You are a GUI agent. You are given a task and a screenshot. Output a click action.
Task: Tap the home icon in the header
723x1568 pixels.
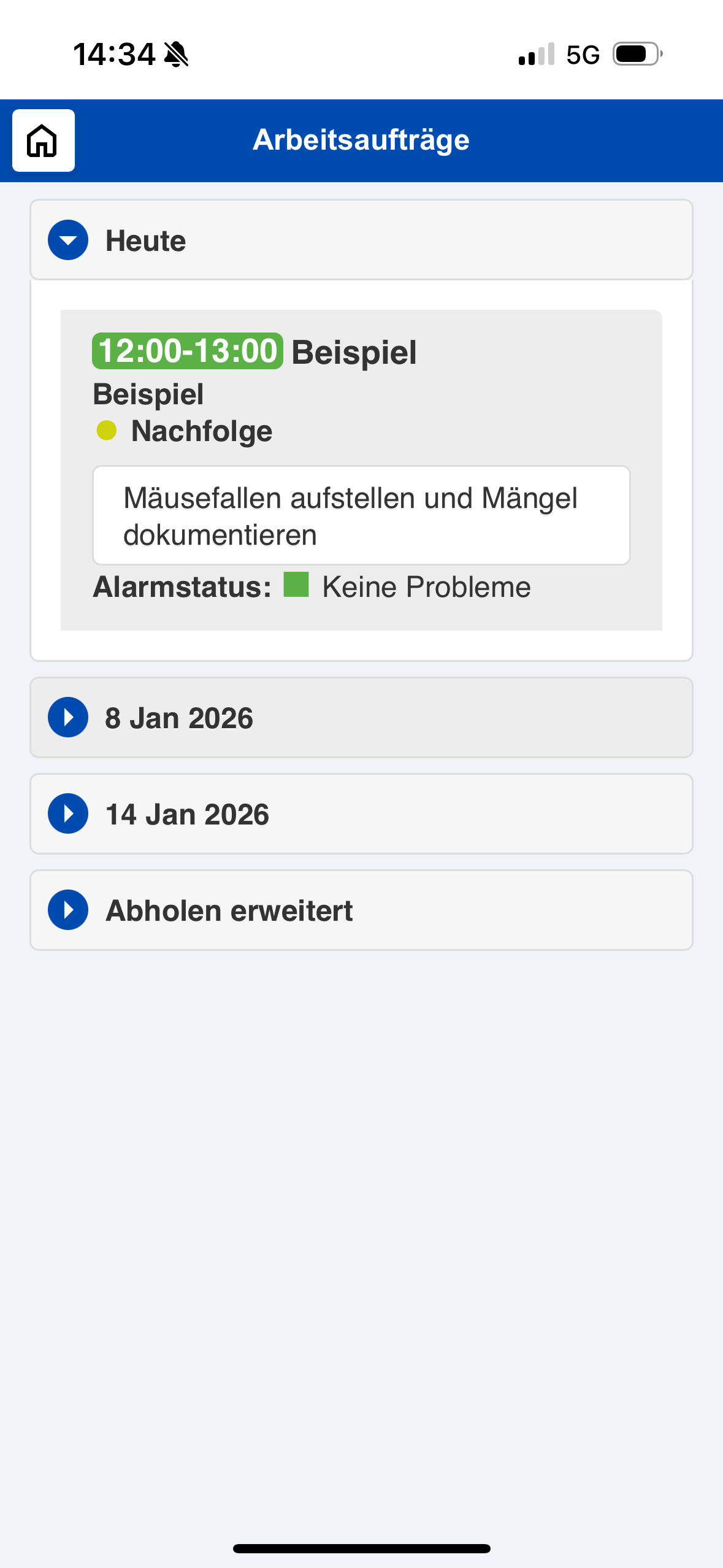tap(43, 141)
